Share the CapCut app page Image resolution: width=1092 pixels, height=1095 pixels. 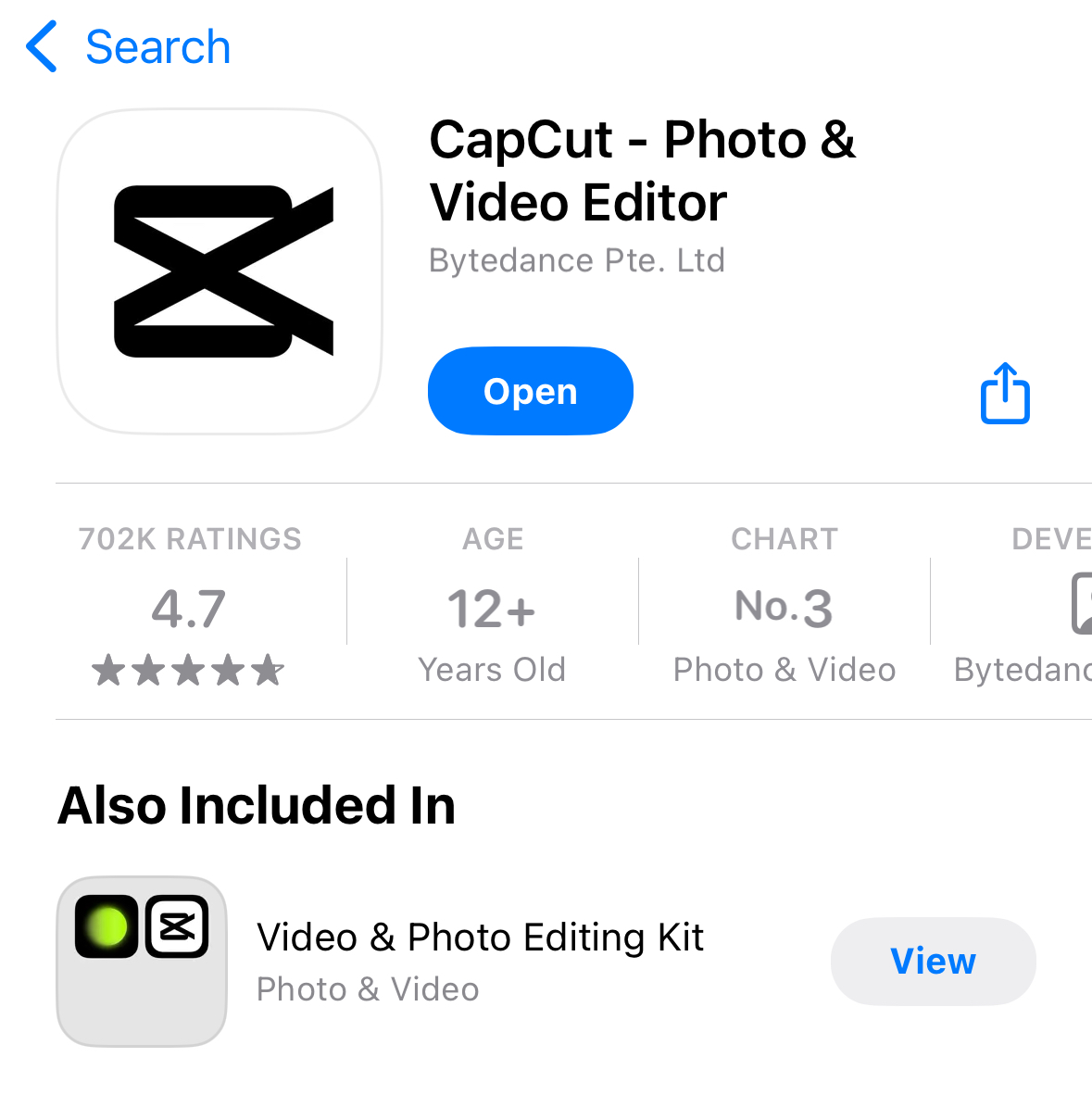pyautogui.click(x=1005, y=394)
